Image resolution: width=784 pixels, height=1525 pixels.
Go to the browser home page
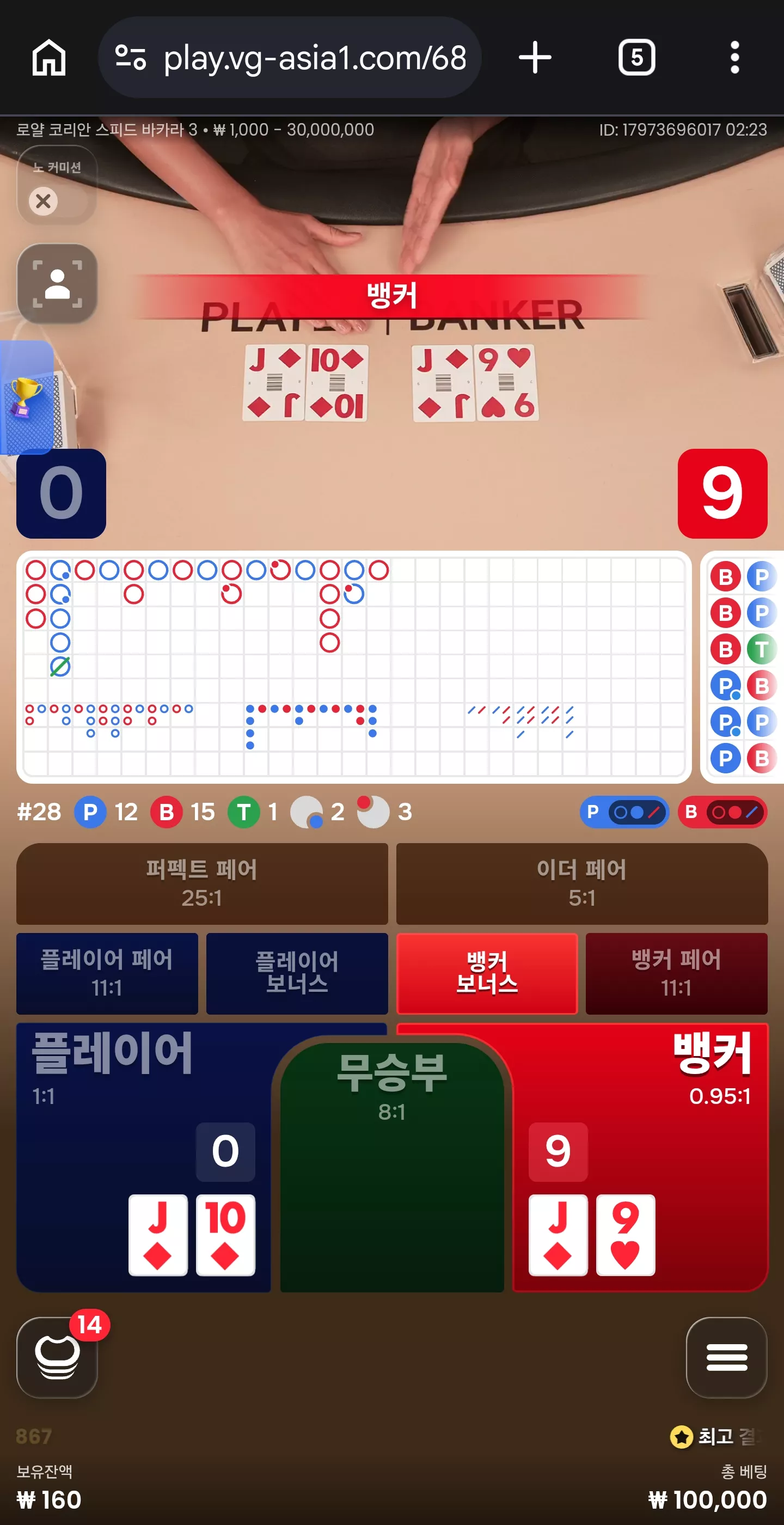pos(48,57)
